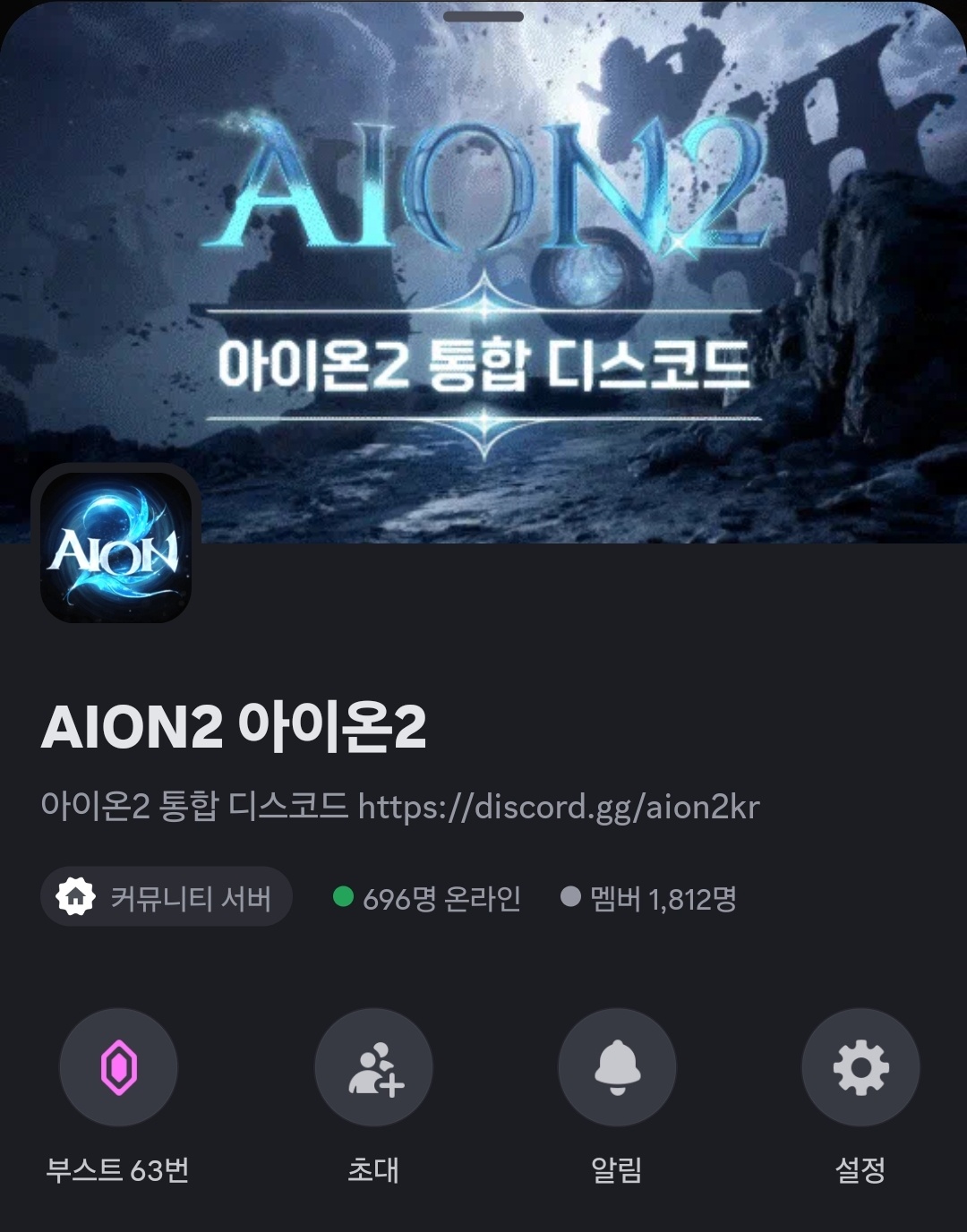The width and height of the screenshot is (967, 1232).
Task: Tap the 설정 settings label
Action: point(860,1168)
